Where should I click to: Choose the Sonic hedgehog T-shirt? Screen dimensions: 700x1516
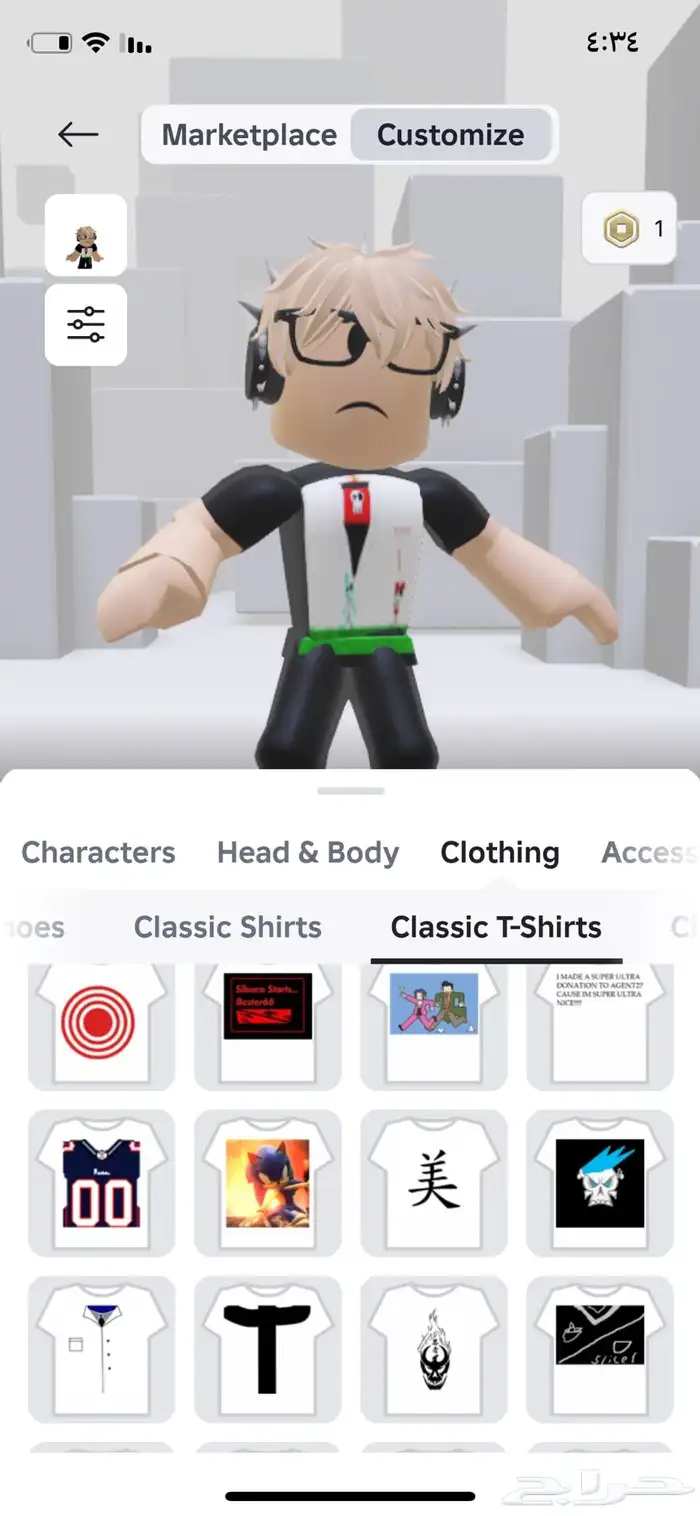point(267,1182)
